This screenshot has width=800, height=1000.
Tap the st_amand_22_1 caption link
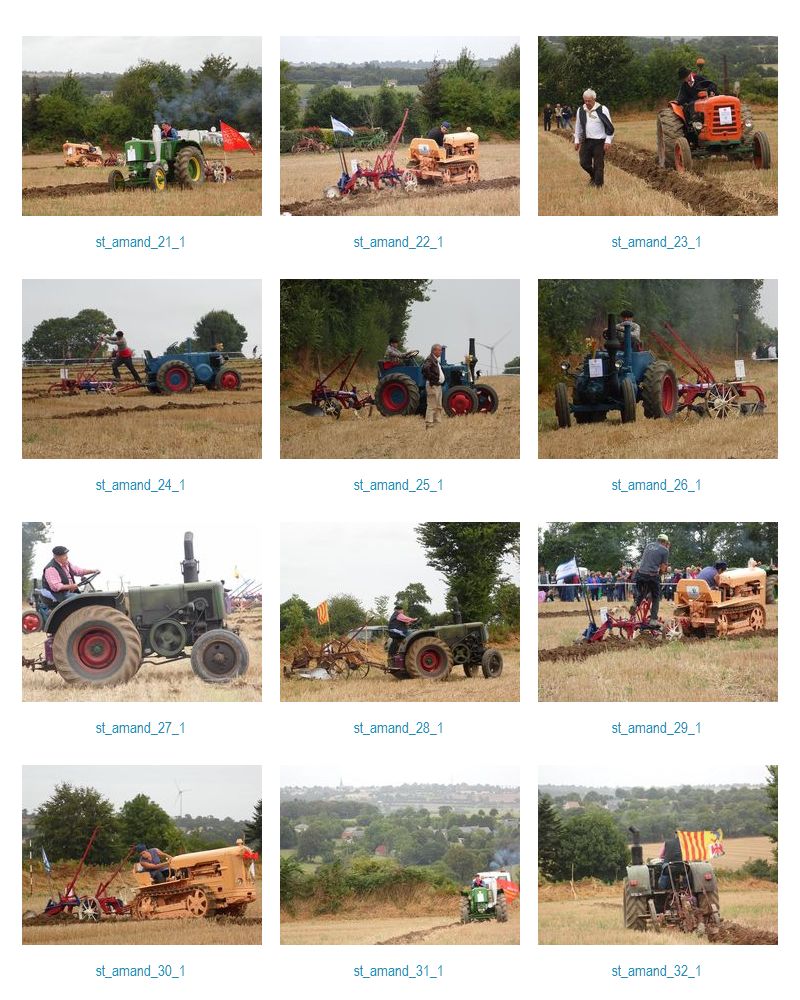[398, 242]
